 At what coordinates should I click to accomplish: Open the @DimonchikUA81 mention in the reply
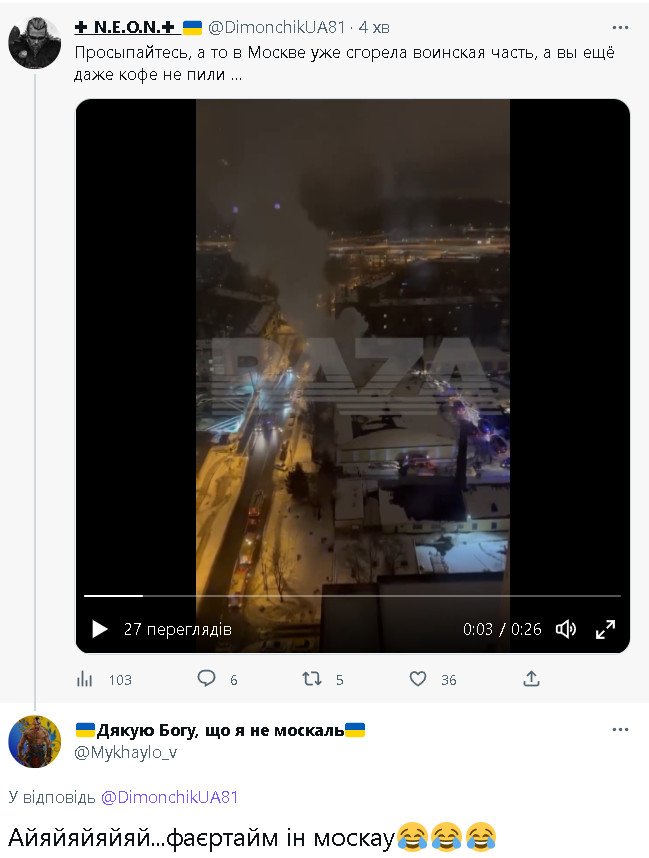point(169,797)
